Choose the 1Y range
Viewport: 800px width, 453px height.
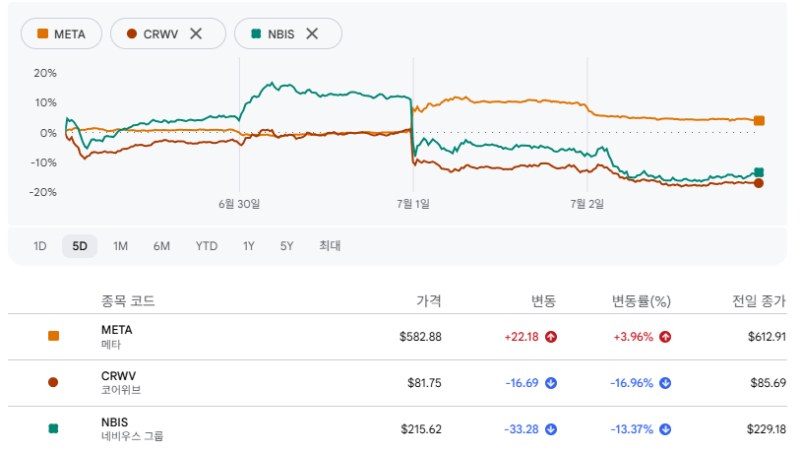248,246
